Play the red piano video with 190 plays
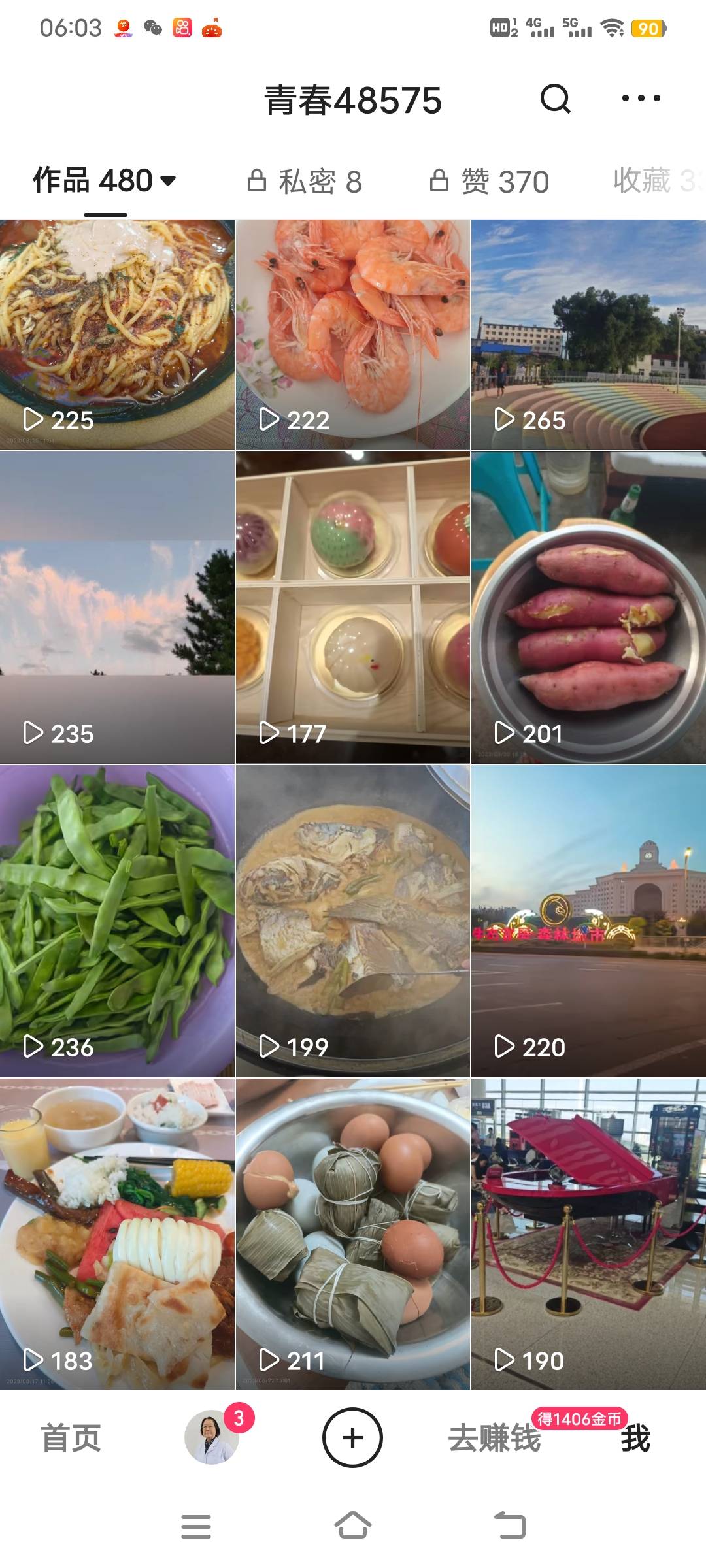The width and height of the screenshot is (706, 1568). (x=588, y=1235)
